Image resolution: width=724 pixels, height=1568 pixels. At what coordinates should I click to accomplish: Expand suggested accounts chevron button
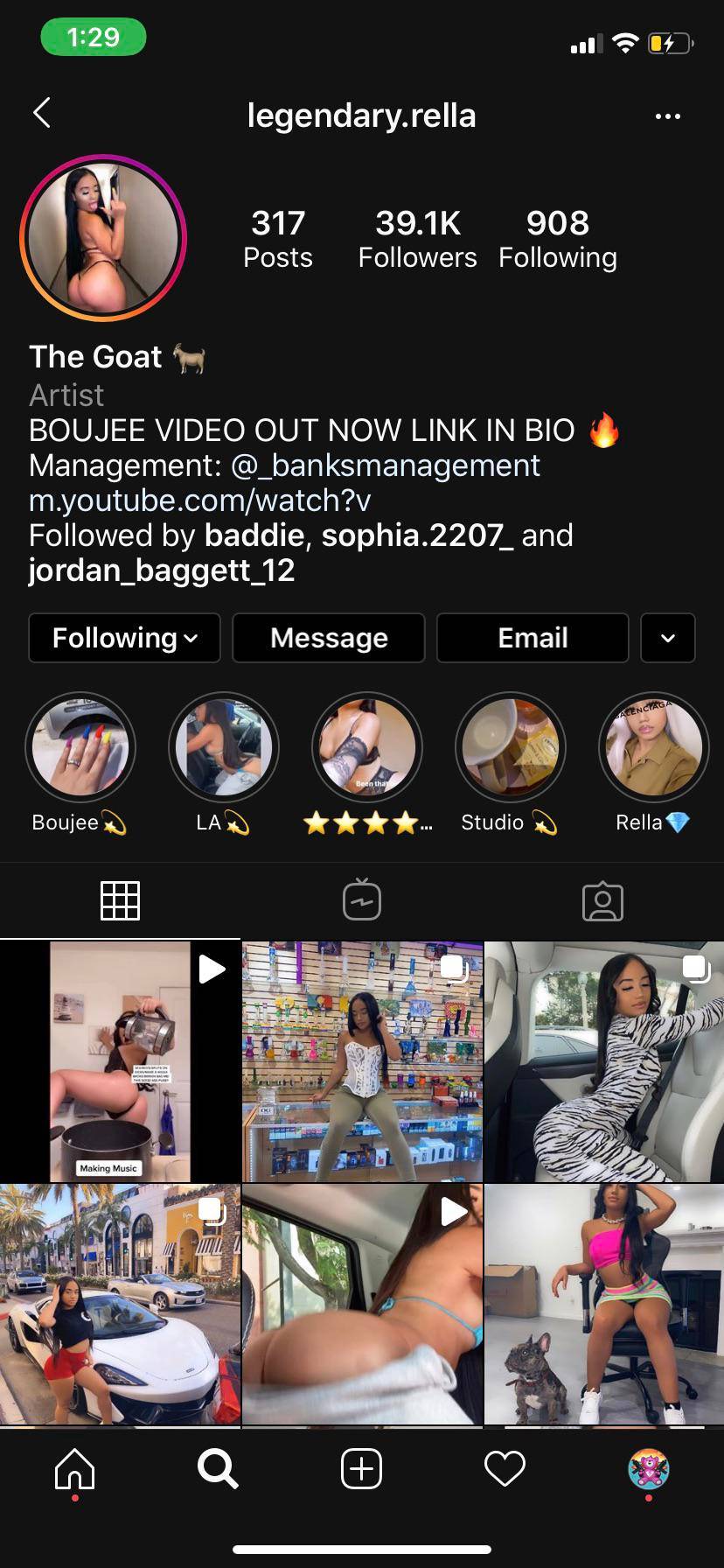pyautogui.click(x=667, y=638)
